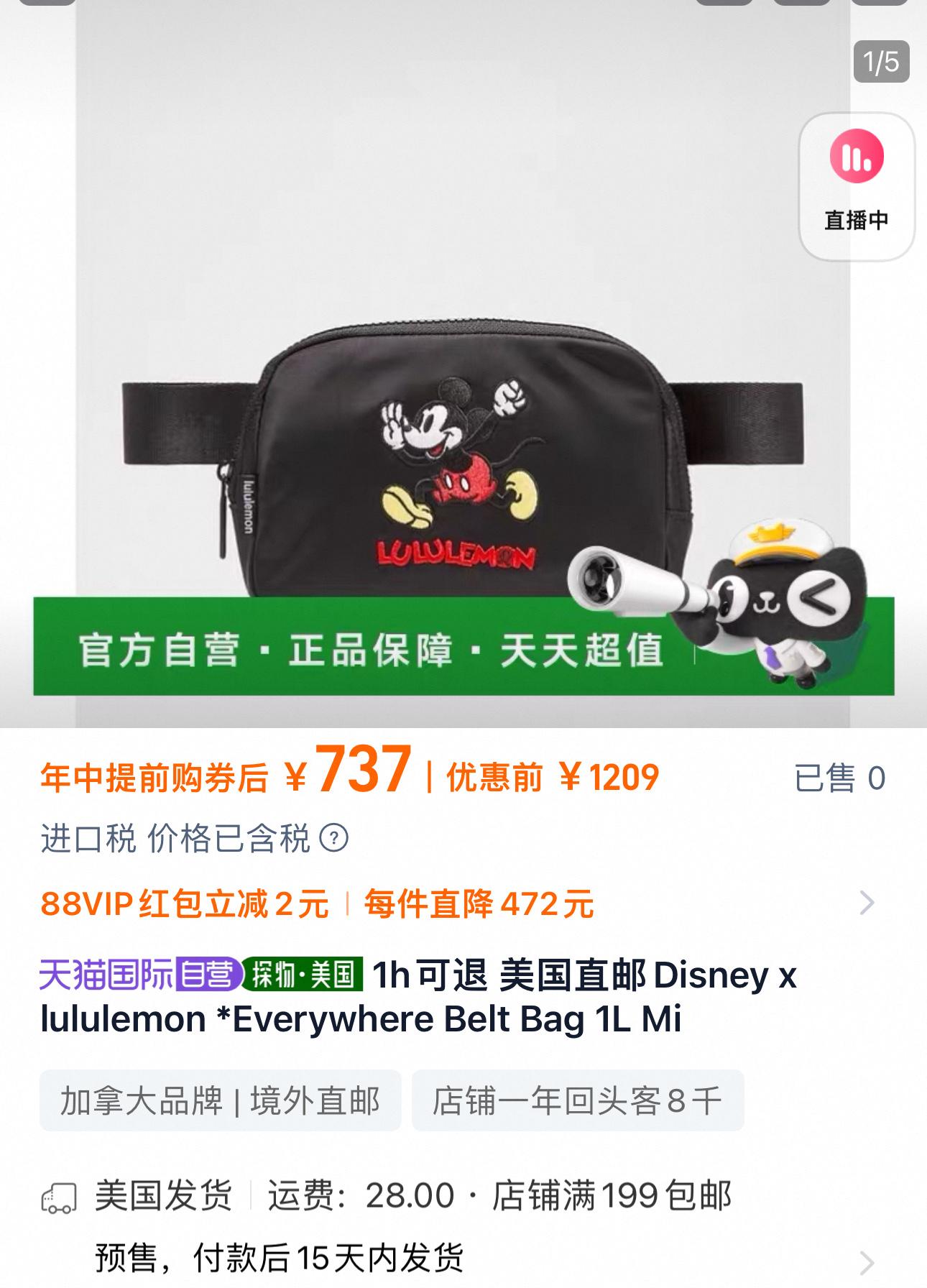Open the 直播中 live stream button
The image size is (927, 1288).
click(x=856, y=186)
